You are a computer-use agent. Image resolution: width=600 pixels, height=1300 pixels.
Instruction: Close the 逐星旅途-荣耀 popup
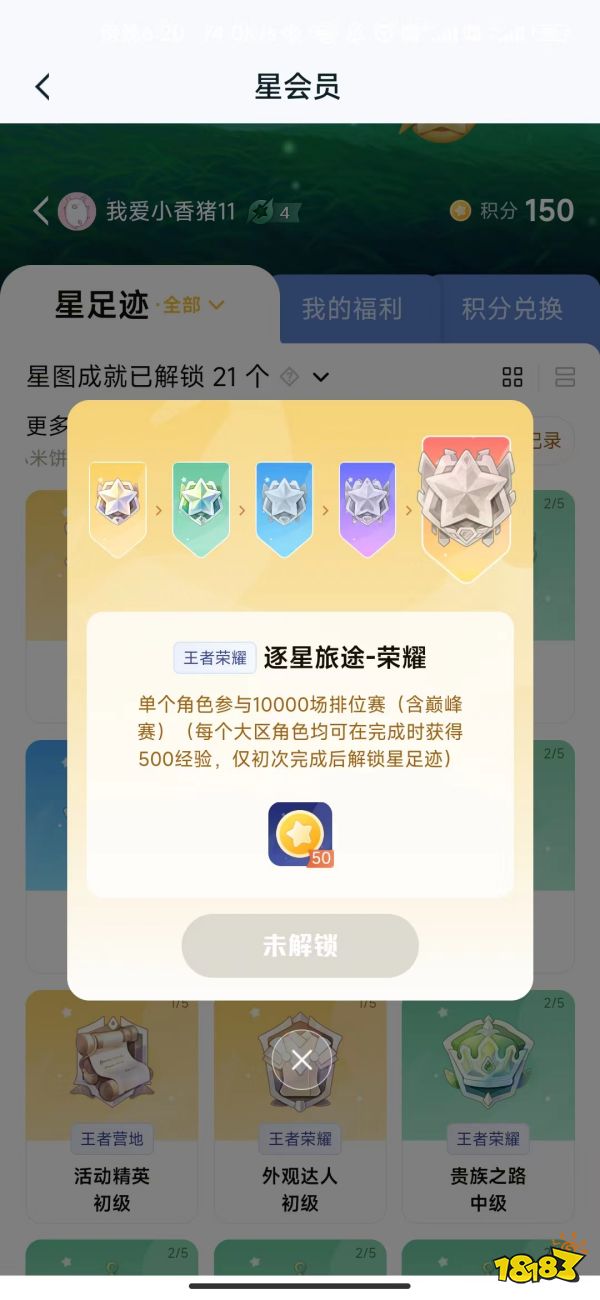coord(301,1060)
